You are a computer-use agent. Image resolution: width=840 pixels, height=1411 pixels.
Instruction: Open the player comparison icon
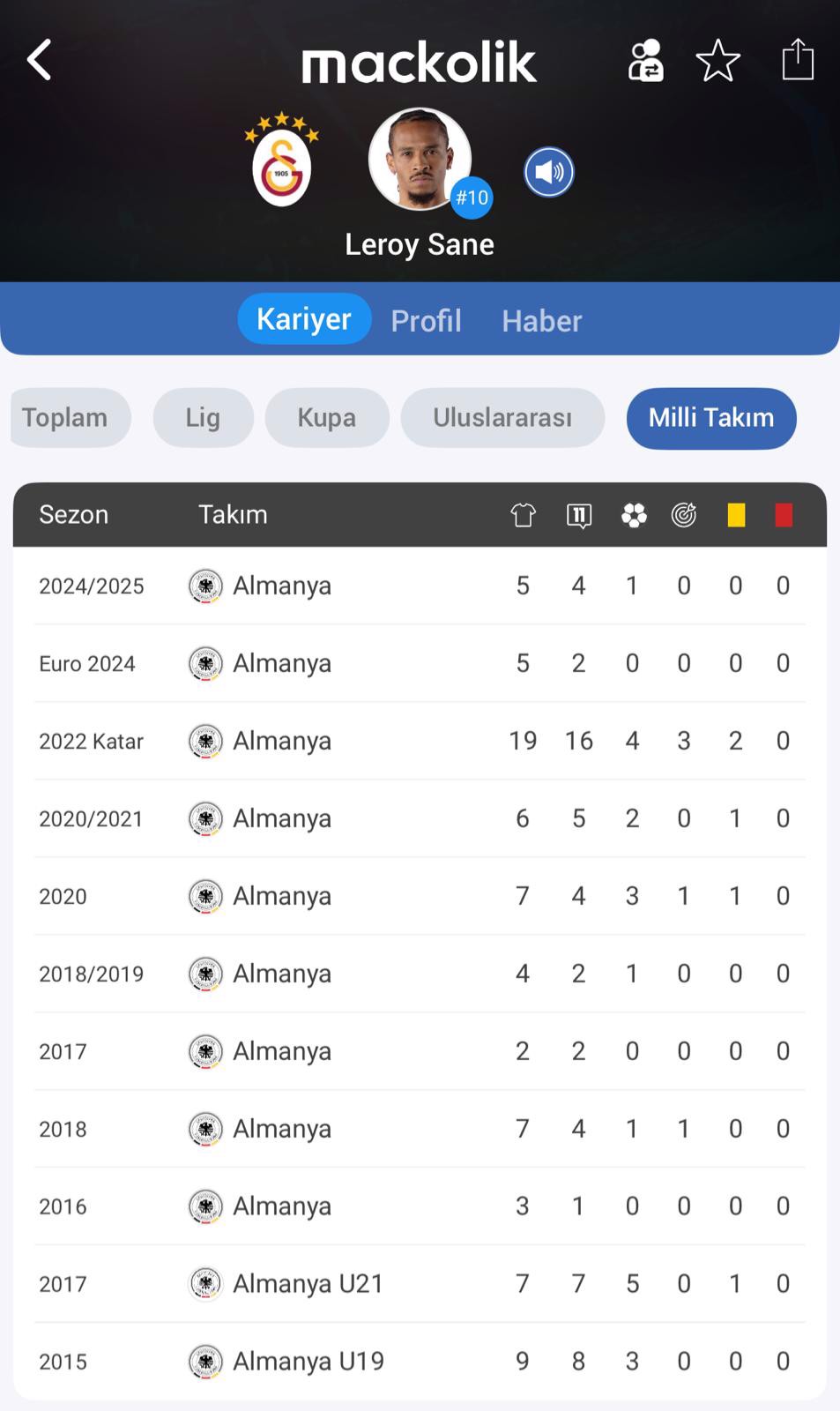click(646, 60)
